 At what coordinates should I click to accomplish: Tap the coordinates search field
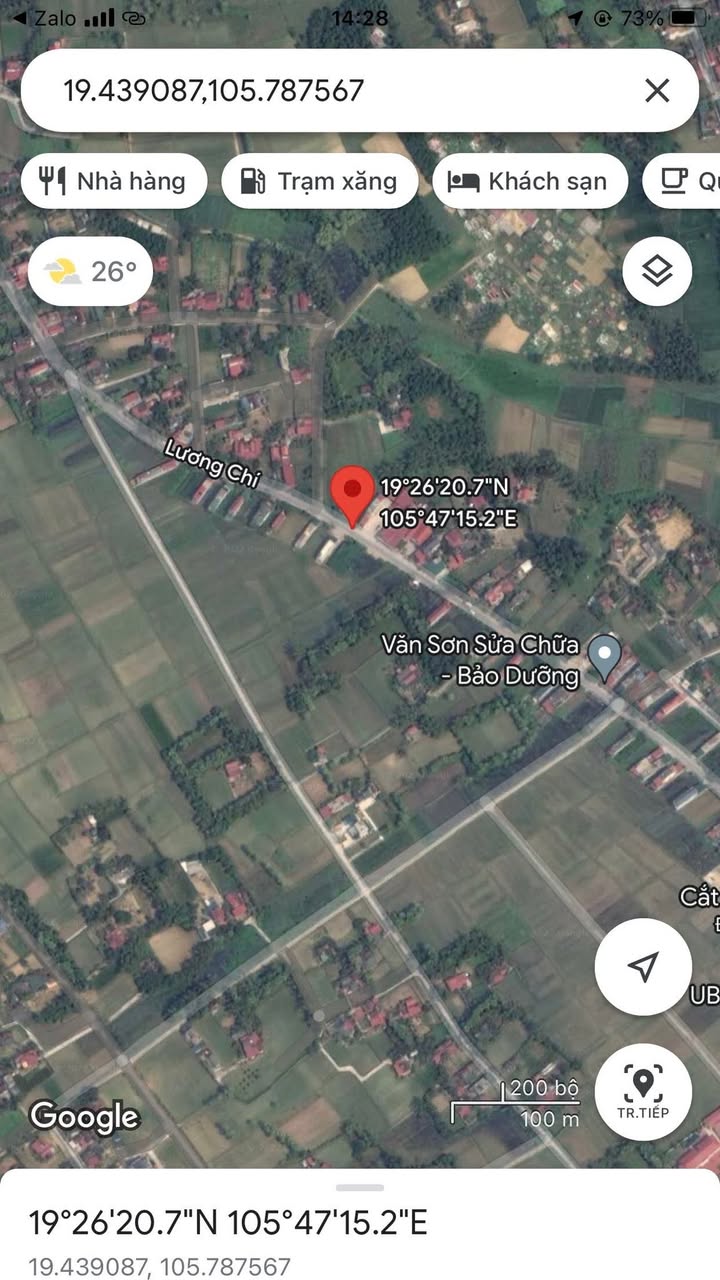pyautogui.click(x=330, y=91)
